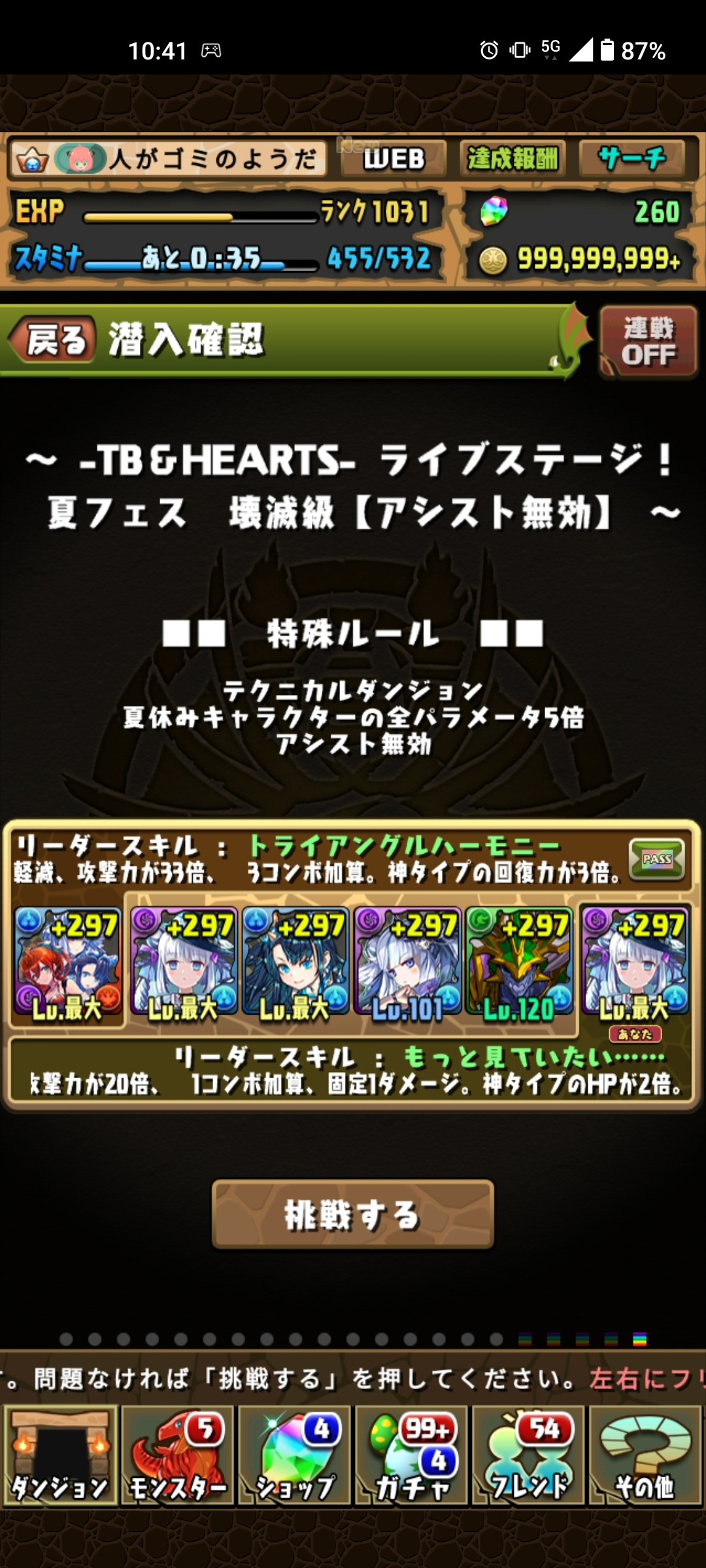
Task: Select the Lv.101 team monster
Action: pos(408,960)
